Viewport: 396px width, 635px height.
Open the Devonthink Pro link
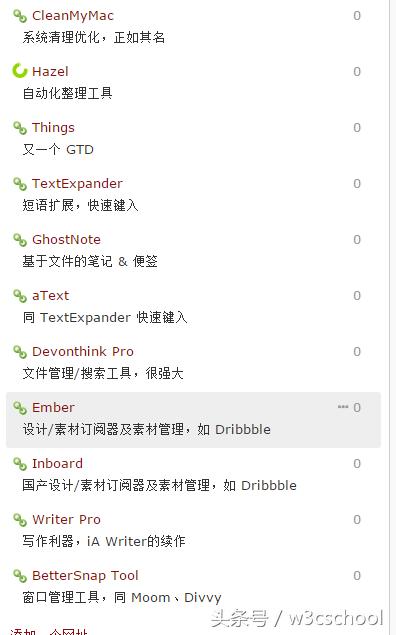pos(83,352)
